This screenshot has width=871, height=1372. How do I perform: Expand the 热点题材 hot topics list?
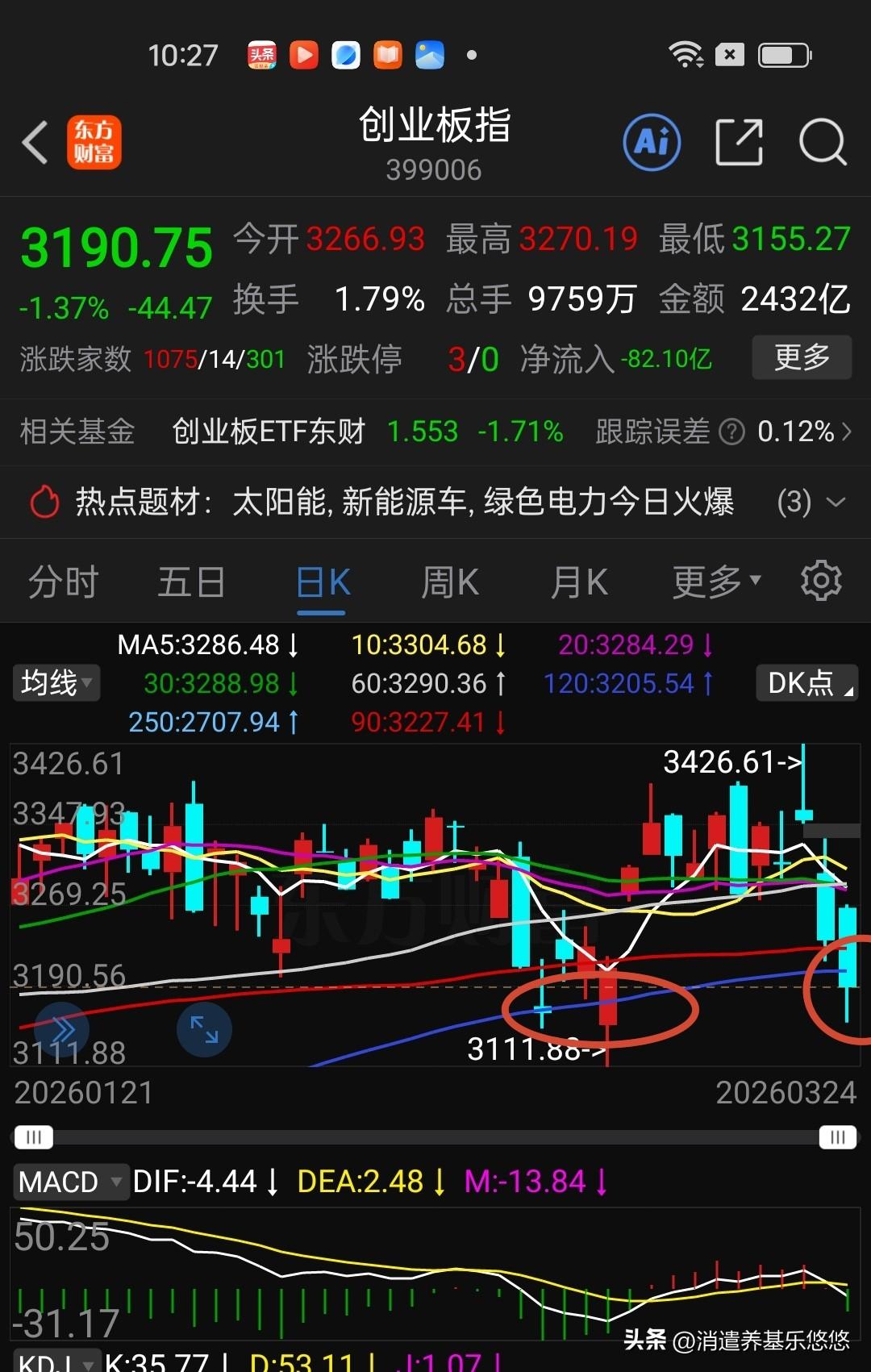(x=836, y=502)
